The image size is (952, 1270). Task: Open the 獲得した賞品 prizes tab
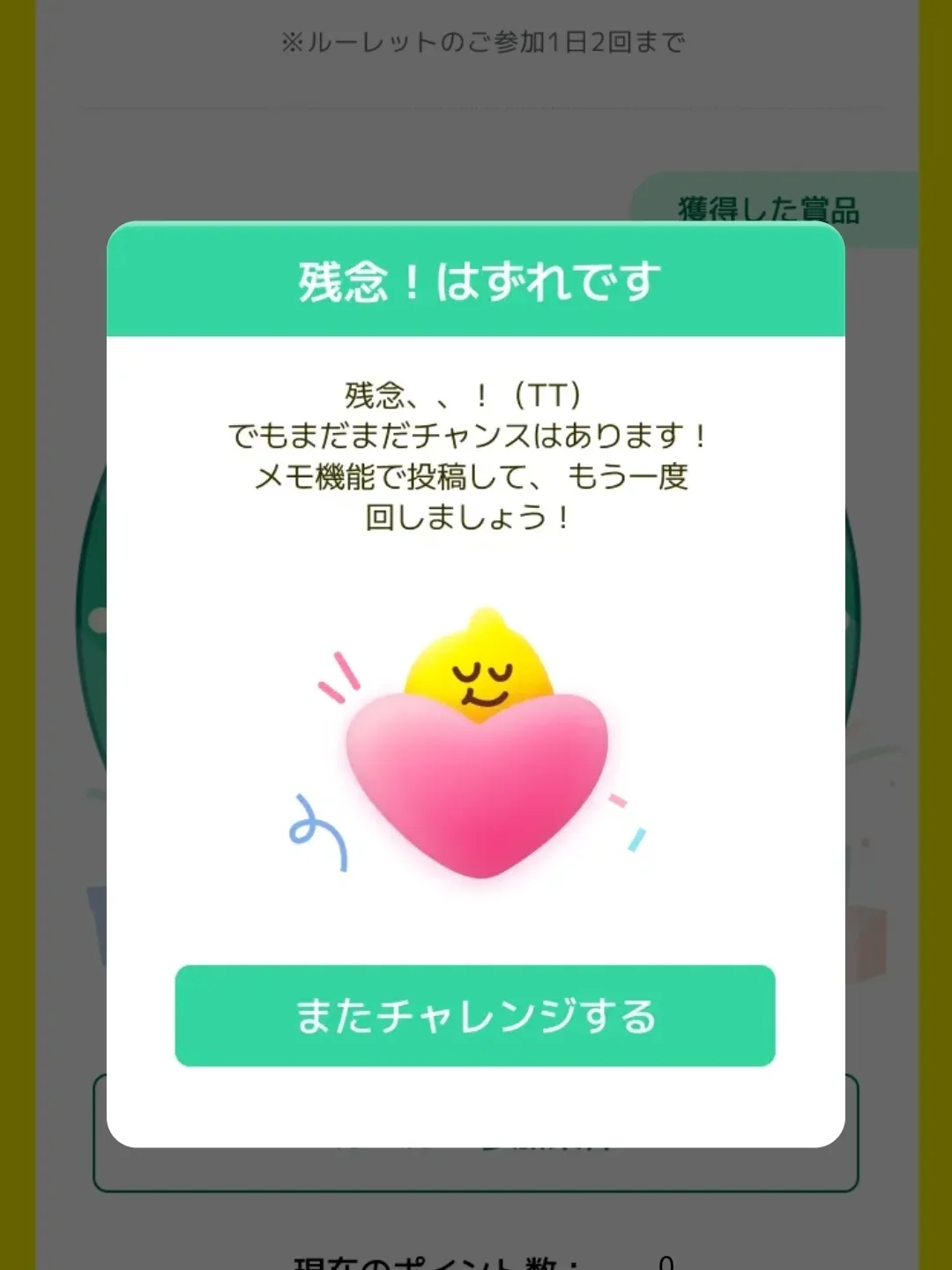click(x=769, y=203)
